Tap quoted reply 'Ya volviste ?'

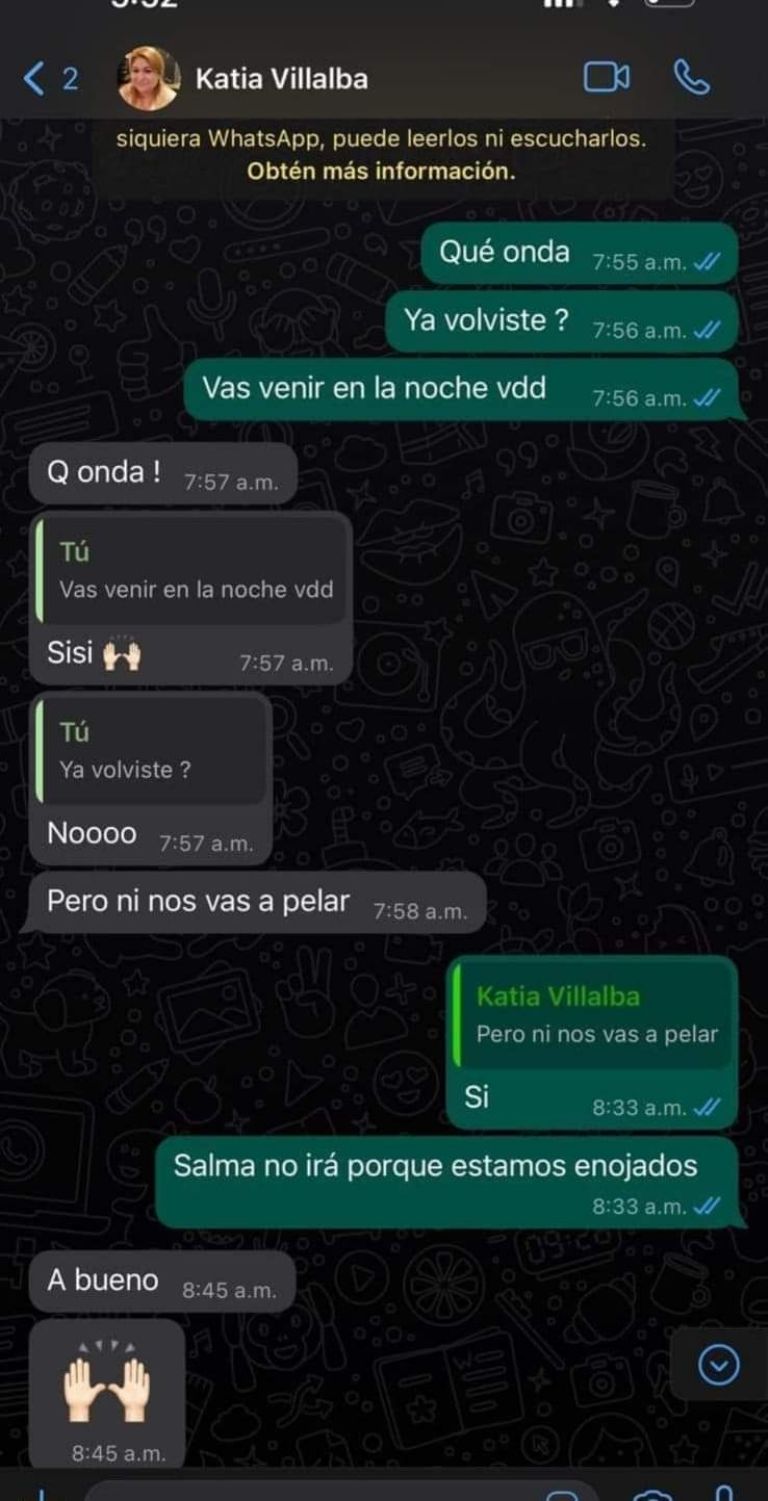click(x=152, y=752)
